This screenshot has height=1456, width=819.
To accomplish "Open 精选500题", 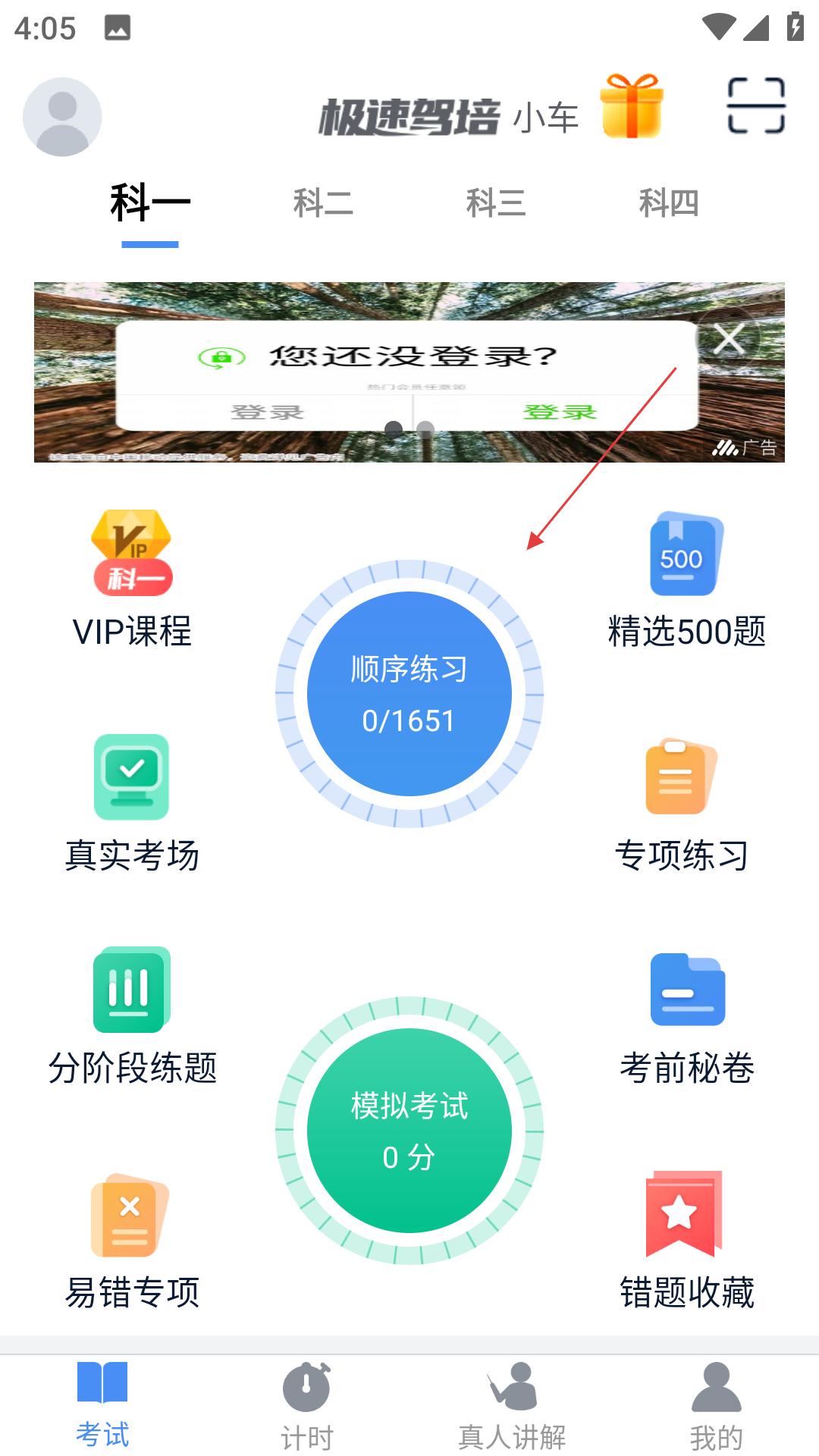I will (686, 579).
